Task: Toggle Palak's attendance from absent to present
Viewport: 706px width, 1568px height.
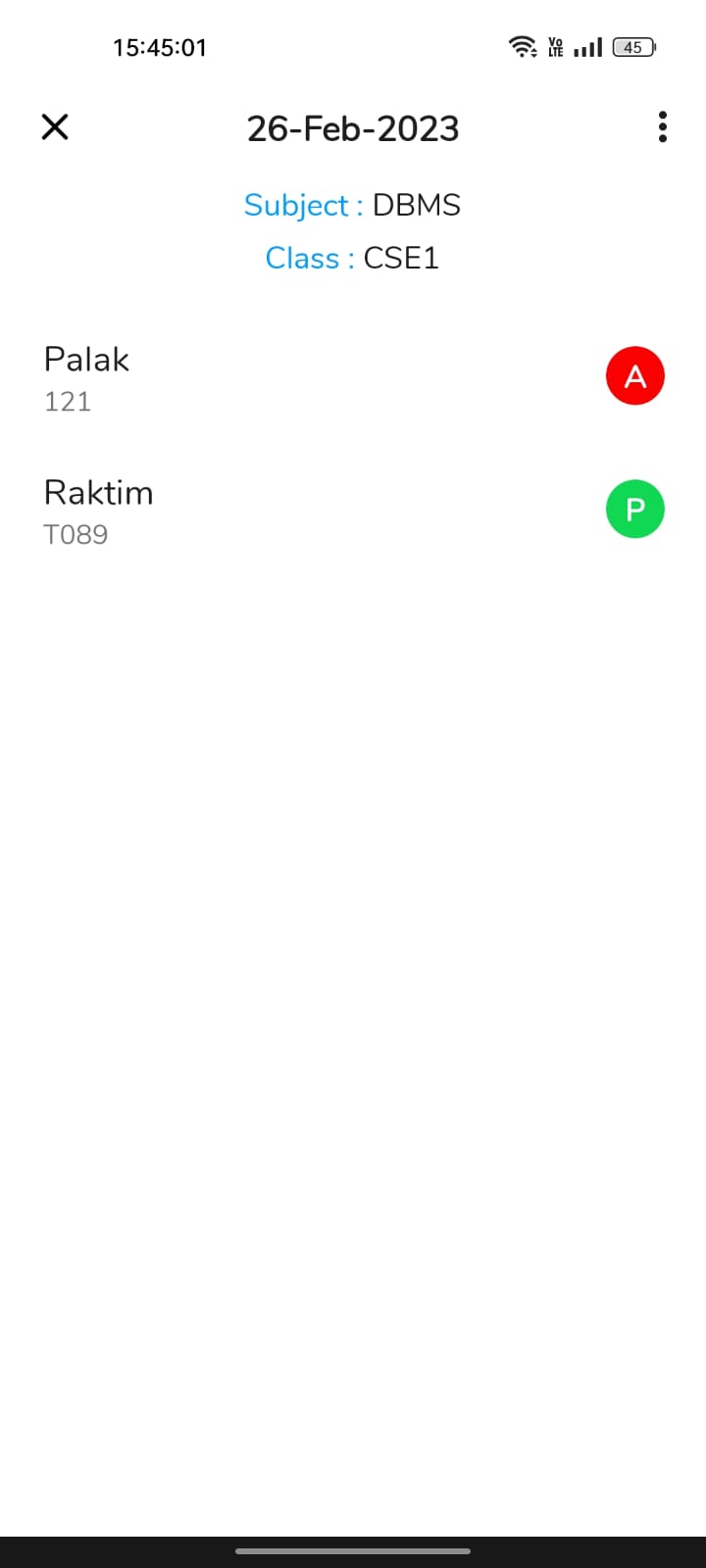Action: 635,375
